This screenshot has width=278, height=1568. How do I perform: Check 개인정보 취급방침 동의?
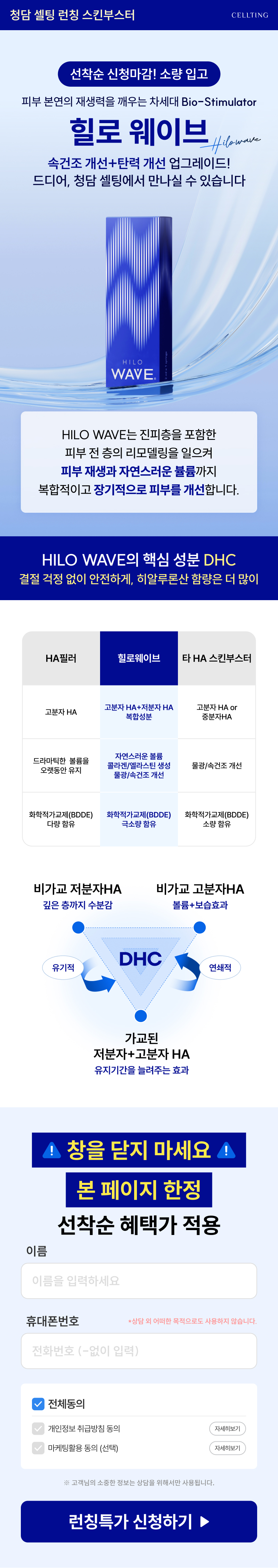[x=39, y=1429]
